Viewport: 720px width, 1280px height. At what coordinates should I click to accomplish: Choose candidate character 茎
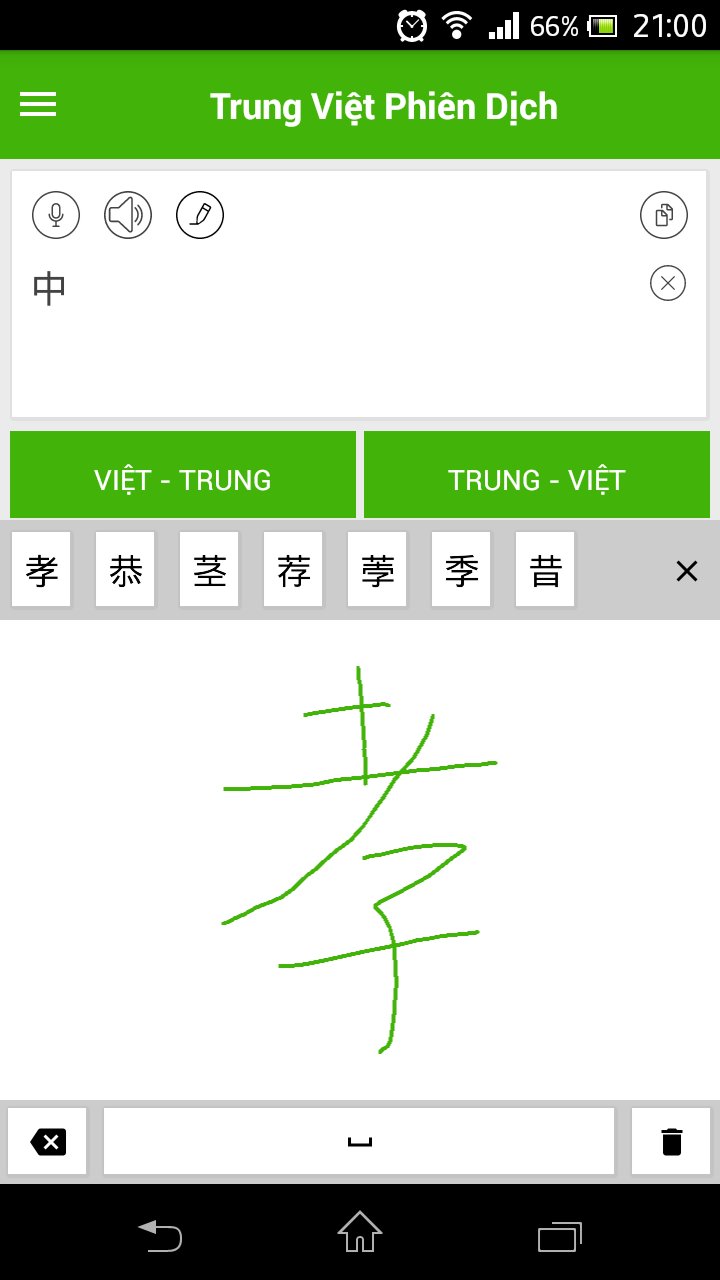210,571
